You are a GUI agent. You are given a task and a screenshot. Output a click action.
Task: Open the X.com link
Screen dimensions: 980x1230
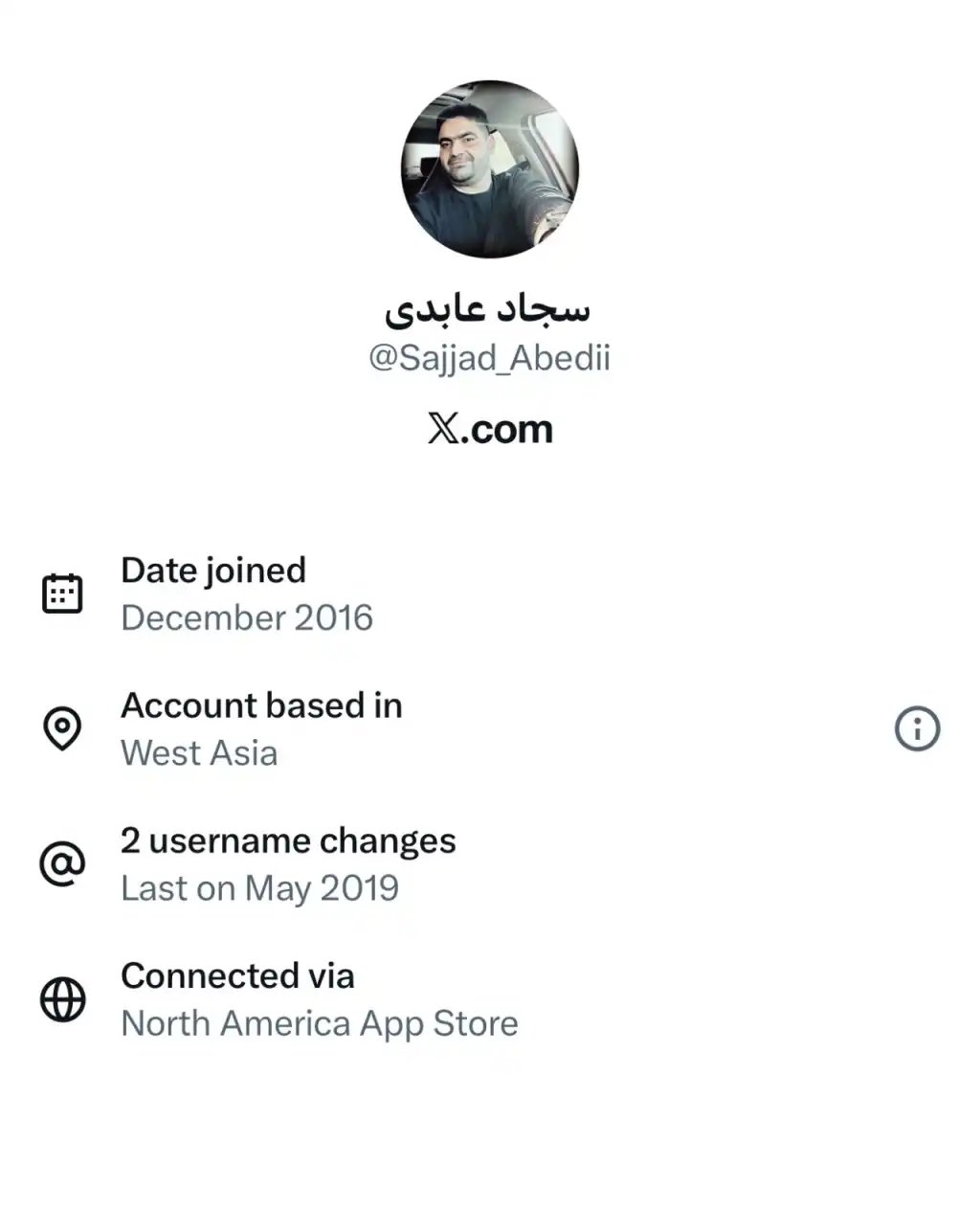pos(490,429)
